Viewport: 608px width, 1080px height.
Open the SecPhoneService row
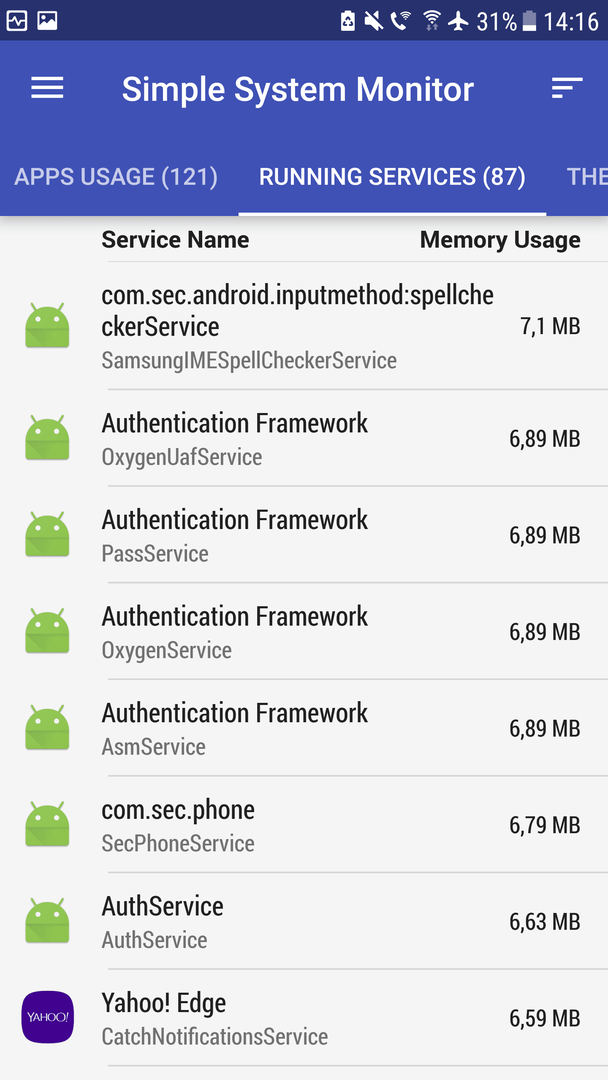click(304, 824)
